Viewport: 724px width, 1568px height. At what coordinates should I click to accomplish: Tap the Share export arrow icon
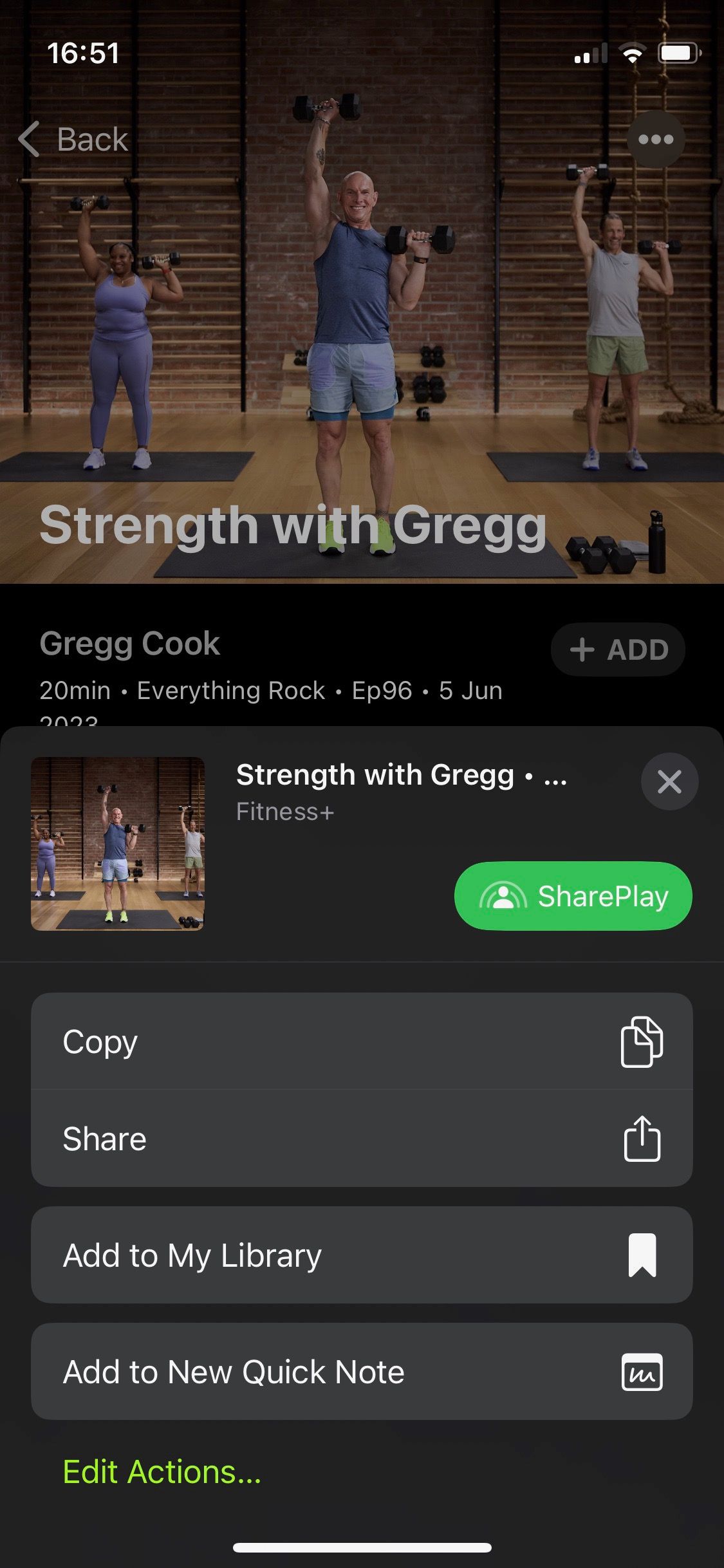click(642, 1138)
